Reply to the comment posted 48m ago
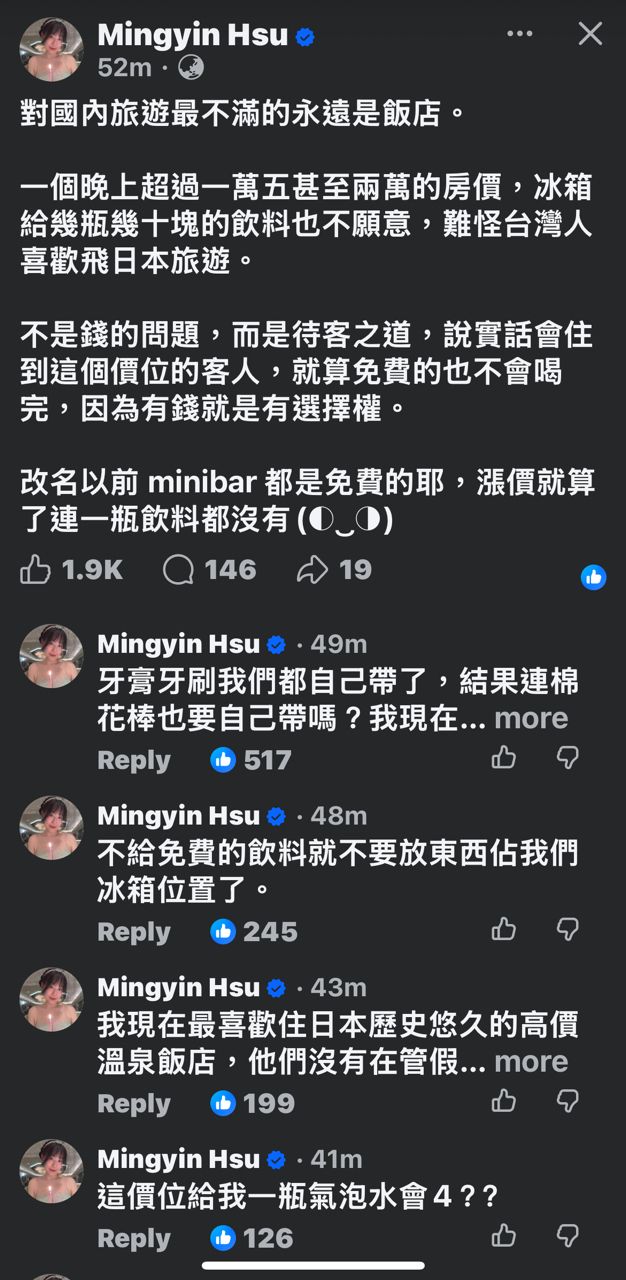The image size is (626, 1280). tap(133, 932)
